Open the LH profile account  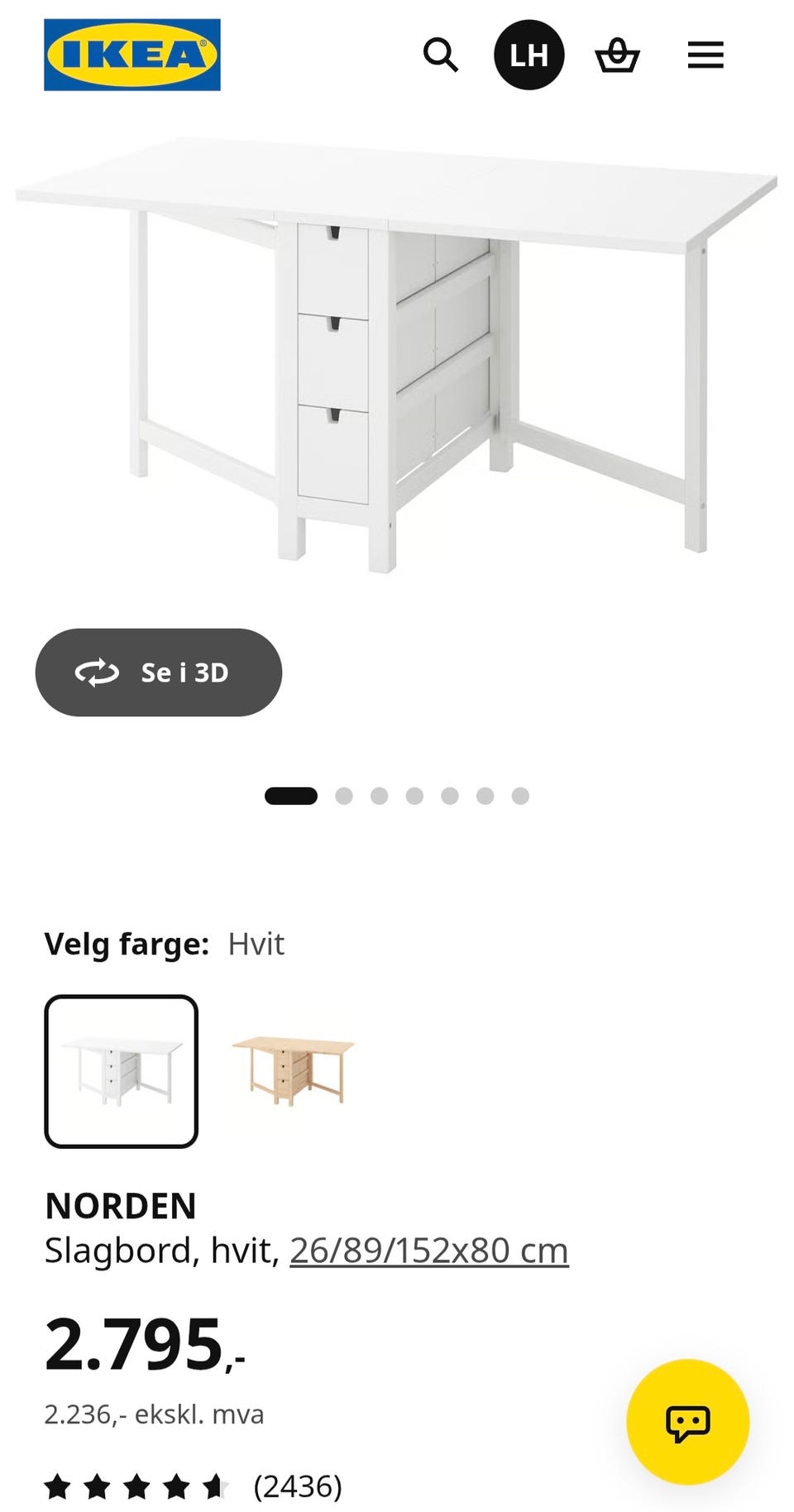tap(529, 55)
